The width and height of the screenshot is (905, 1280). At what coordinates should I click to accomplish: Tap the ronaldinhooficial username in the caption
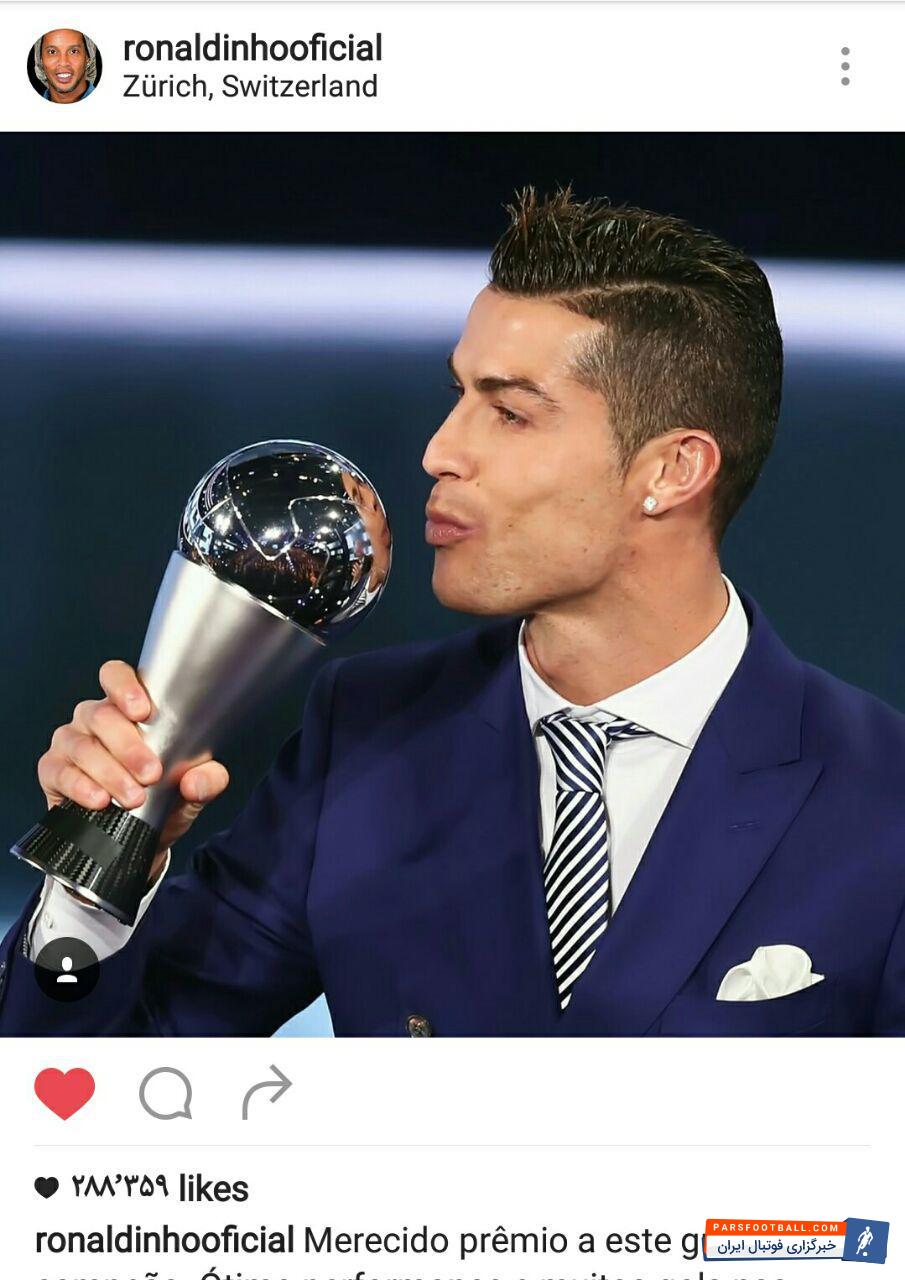click(x=165, y=1240)
